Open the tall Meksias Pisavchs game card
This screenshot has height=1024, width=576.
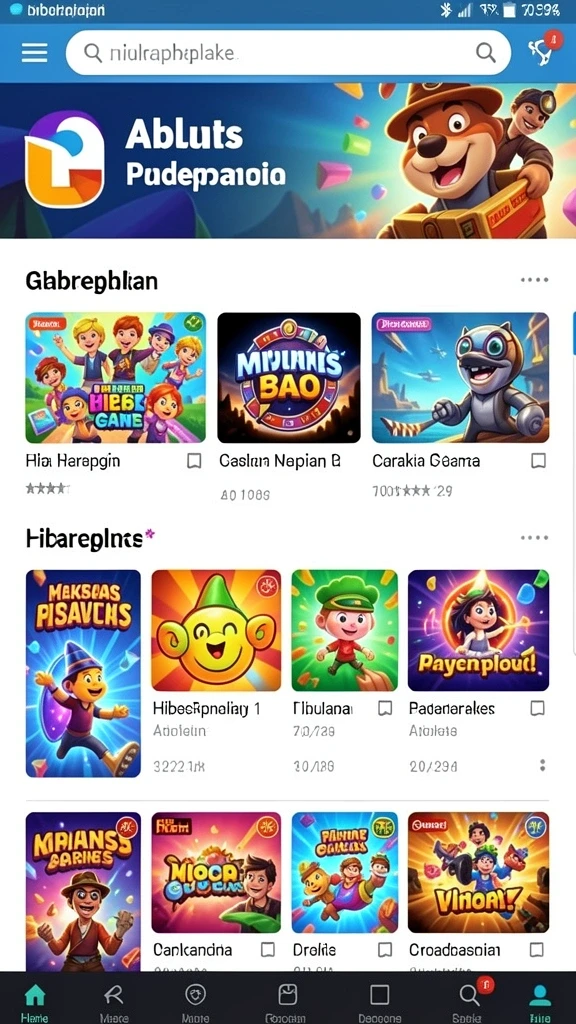point(83,673)
